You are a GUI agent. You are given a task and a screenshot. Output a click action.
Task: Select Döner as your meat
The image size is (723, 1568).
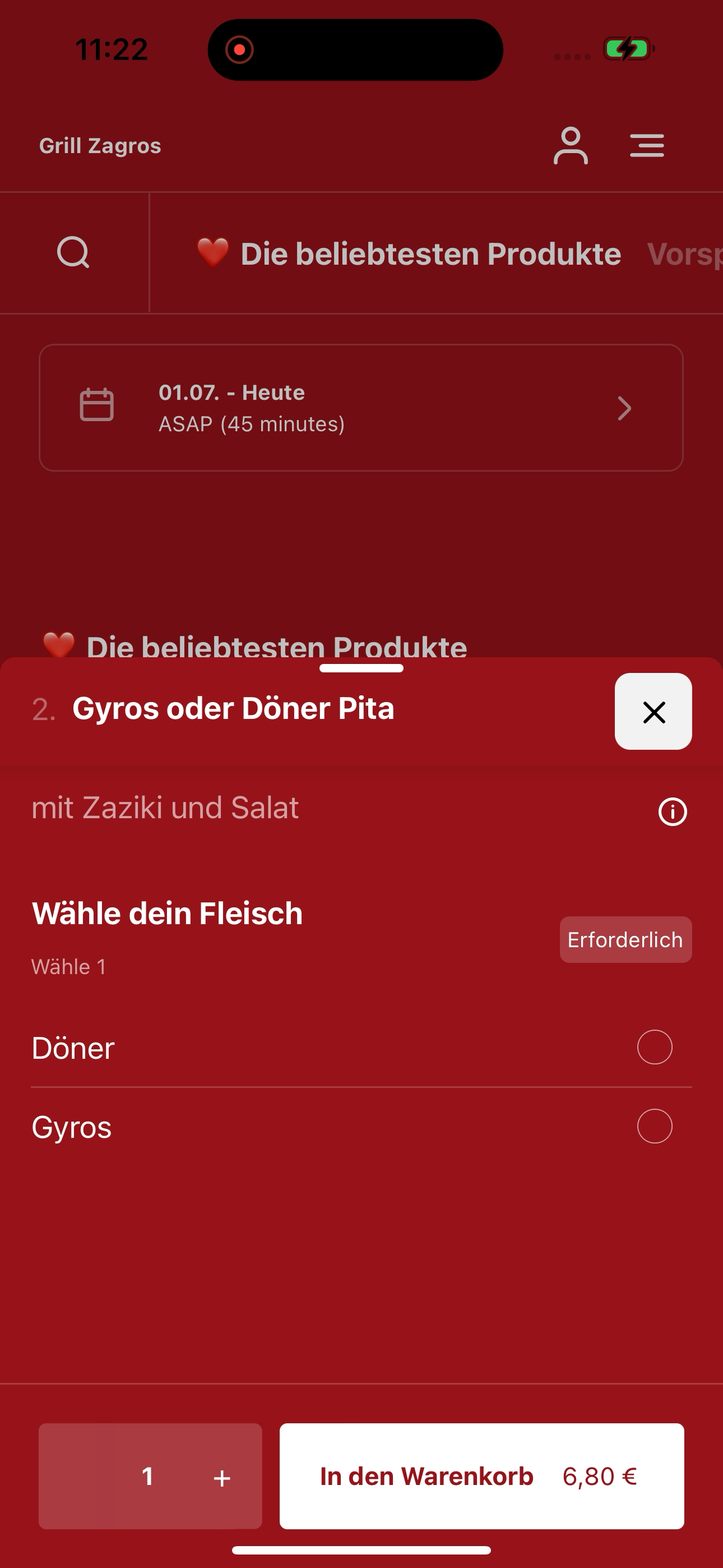coord(361,1048)
